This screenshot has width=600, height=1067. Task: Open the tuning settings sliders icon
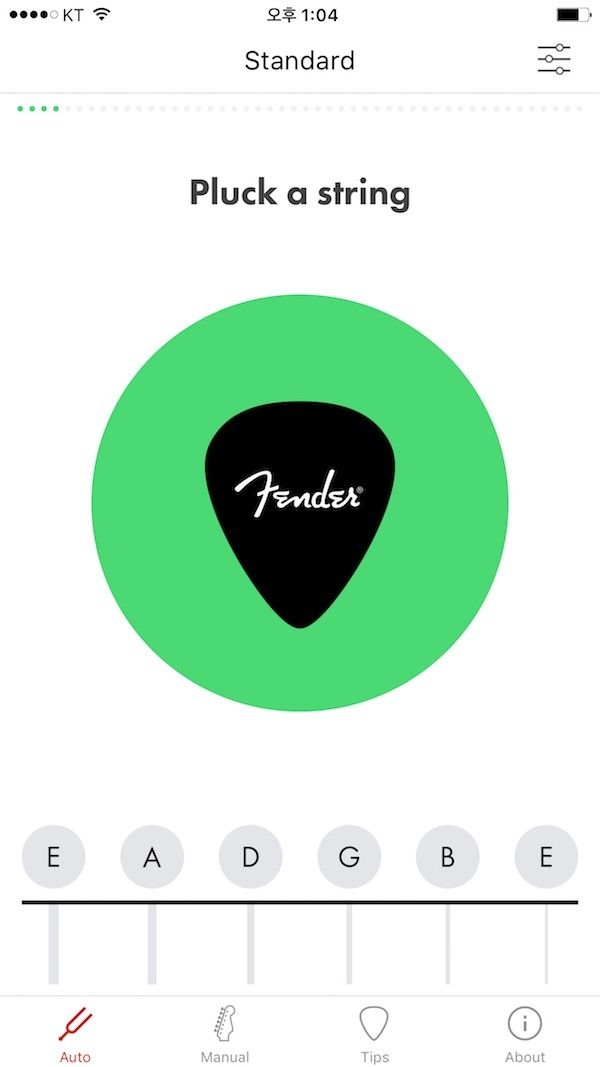554,60
